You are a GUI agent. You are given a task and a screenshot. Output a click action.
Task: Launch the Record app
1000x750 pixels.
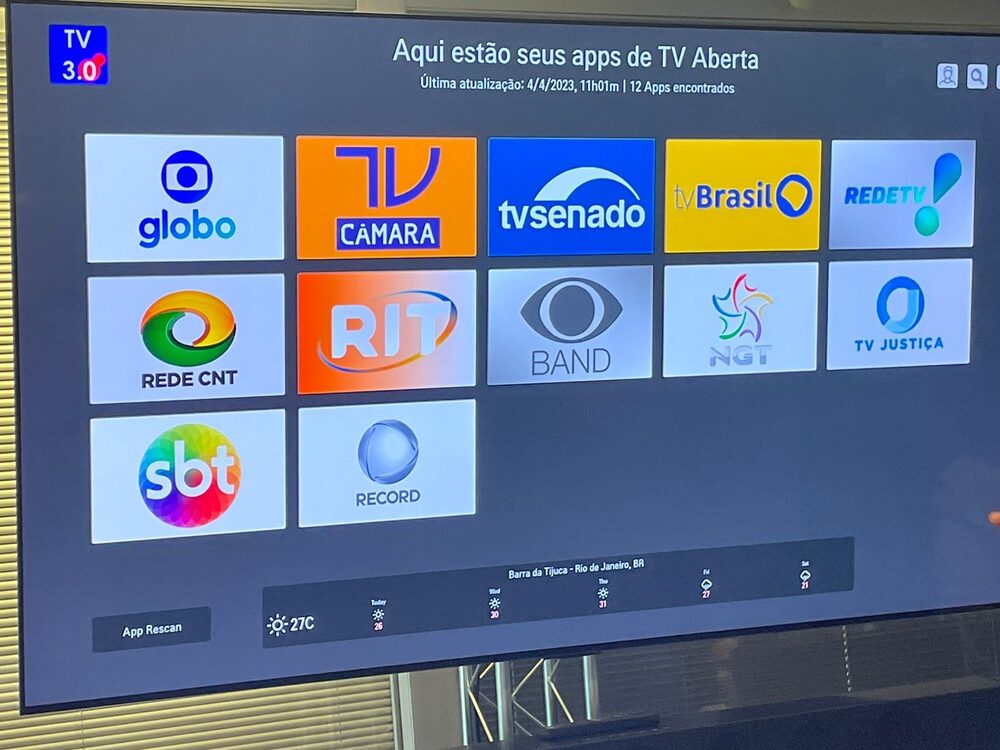pos(387,463)
